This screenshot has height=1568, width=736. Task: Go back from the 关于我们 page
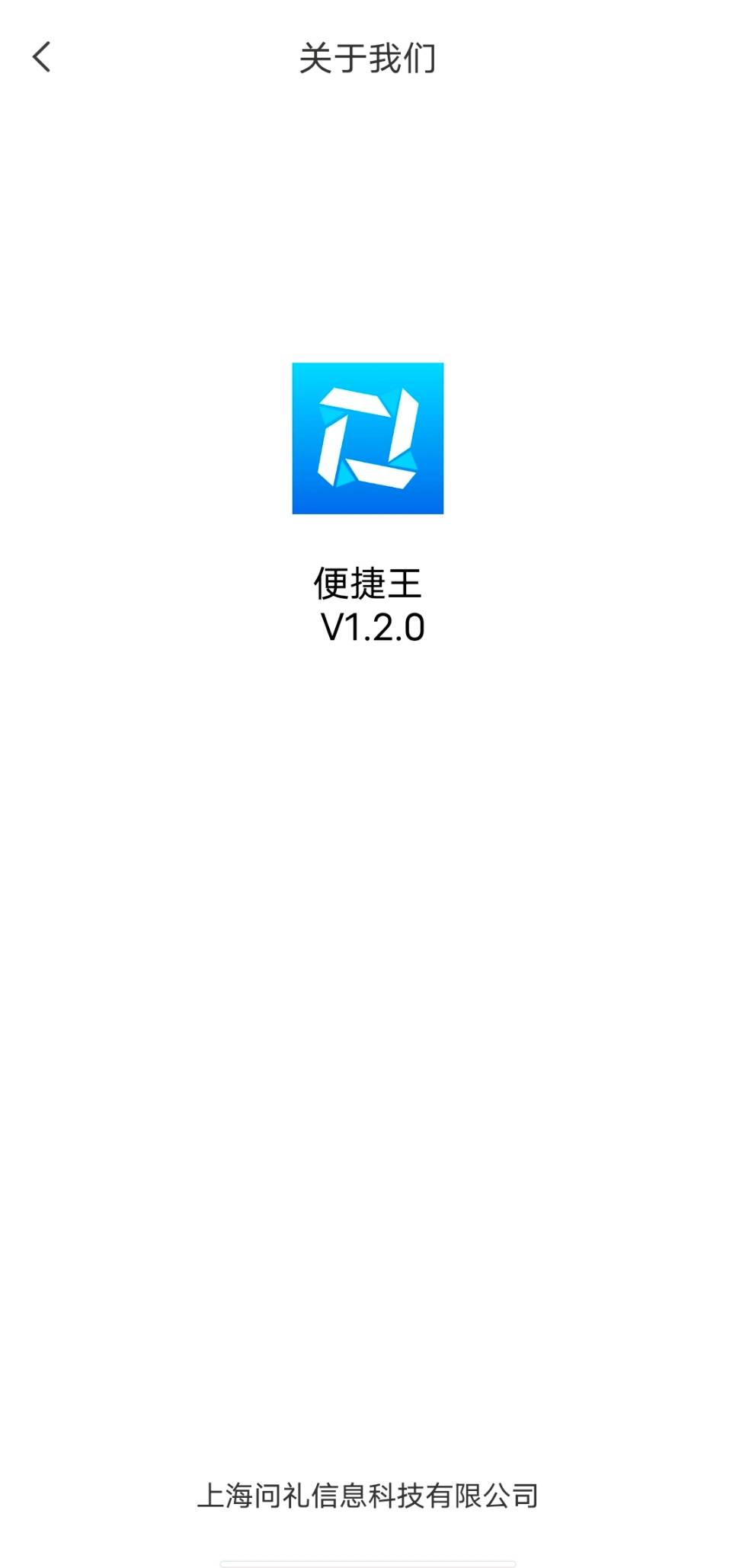point(42,57)
